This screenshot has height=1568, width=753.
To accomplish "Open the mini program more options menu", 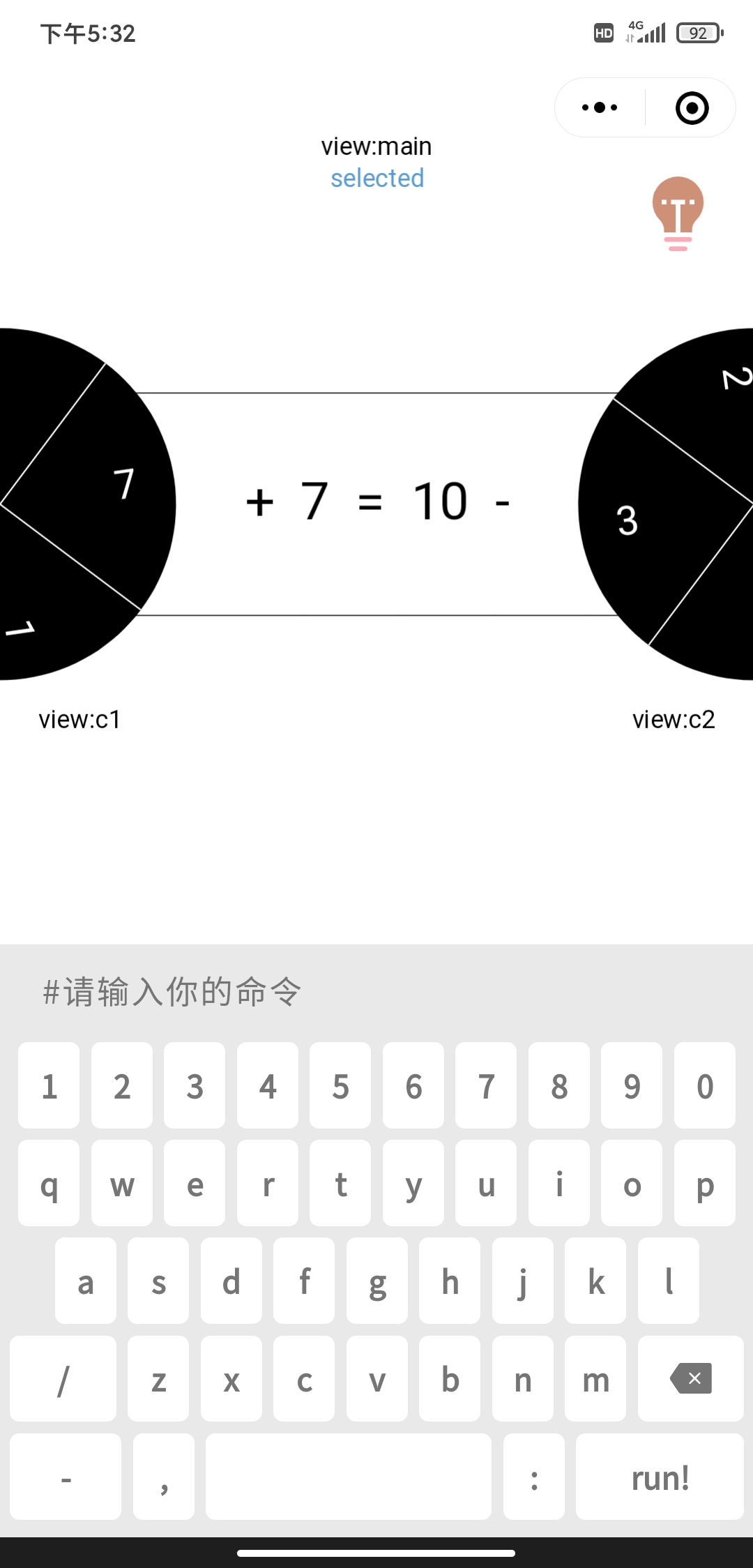I will point(600,108).
